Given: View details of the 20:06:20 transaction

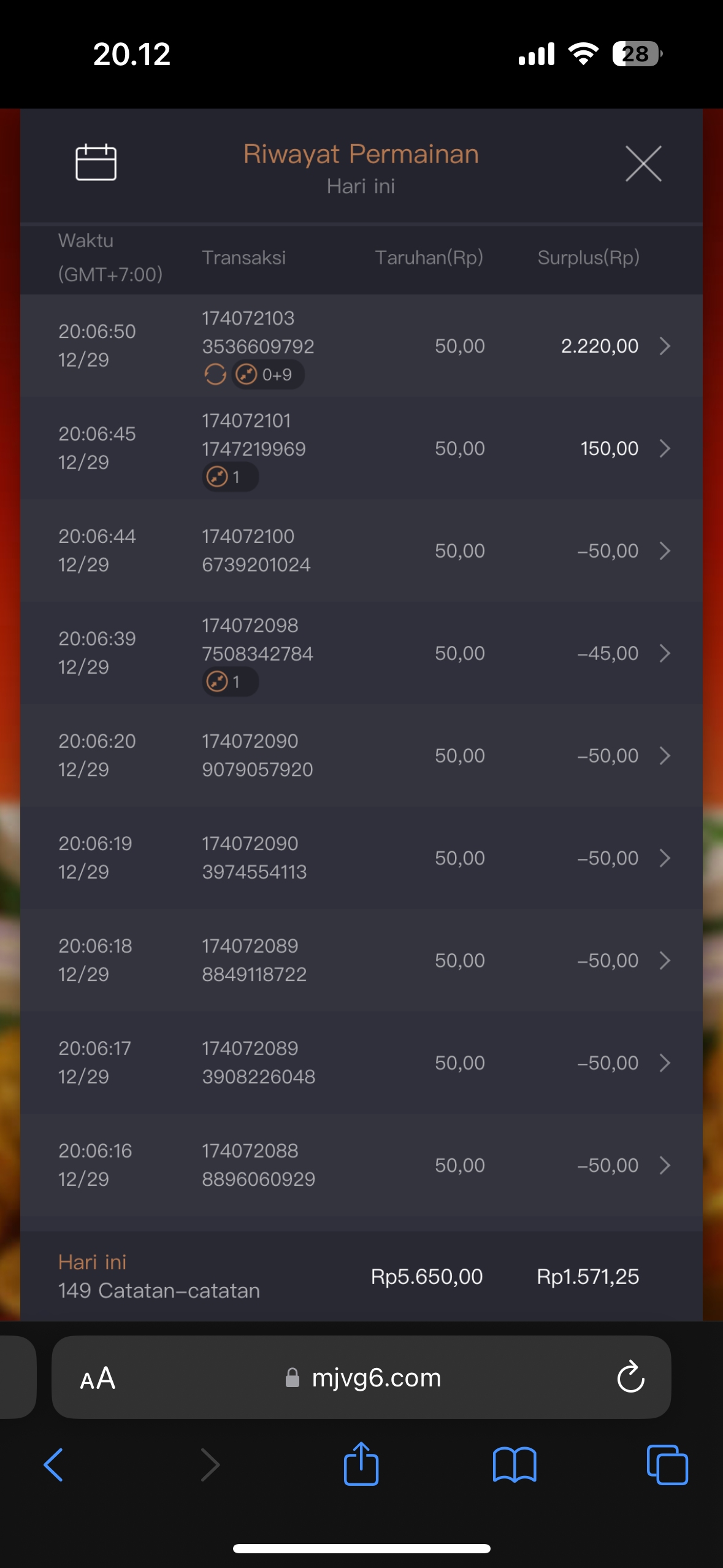Looking at the screenshot, I should (664, 756).
